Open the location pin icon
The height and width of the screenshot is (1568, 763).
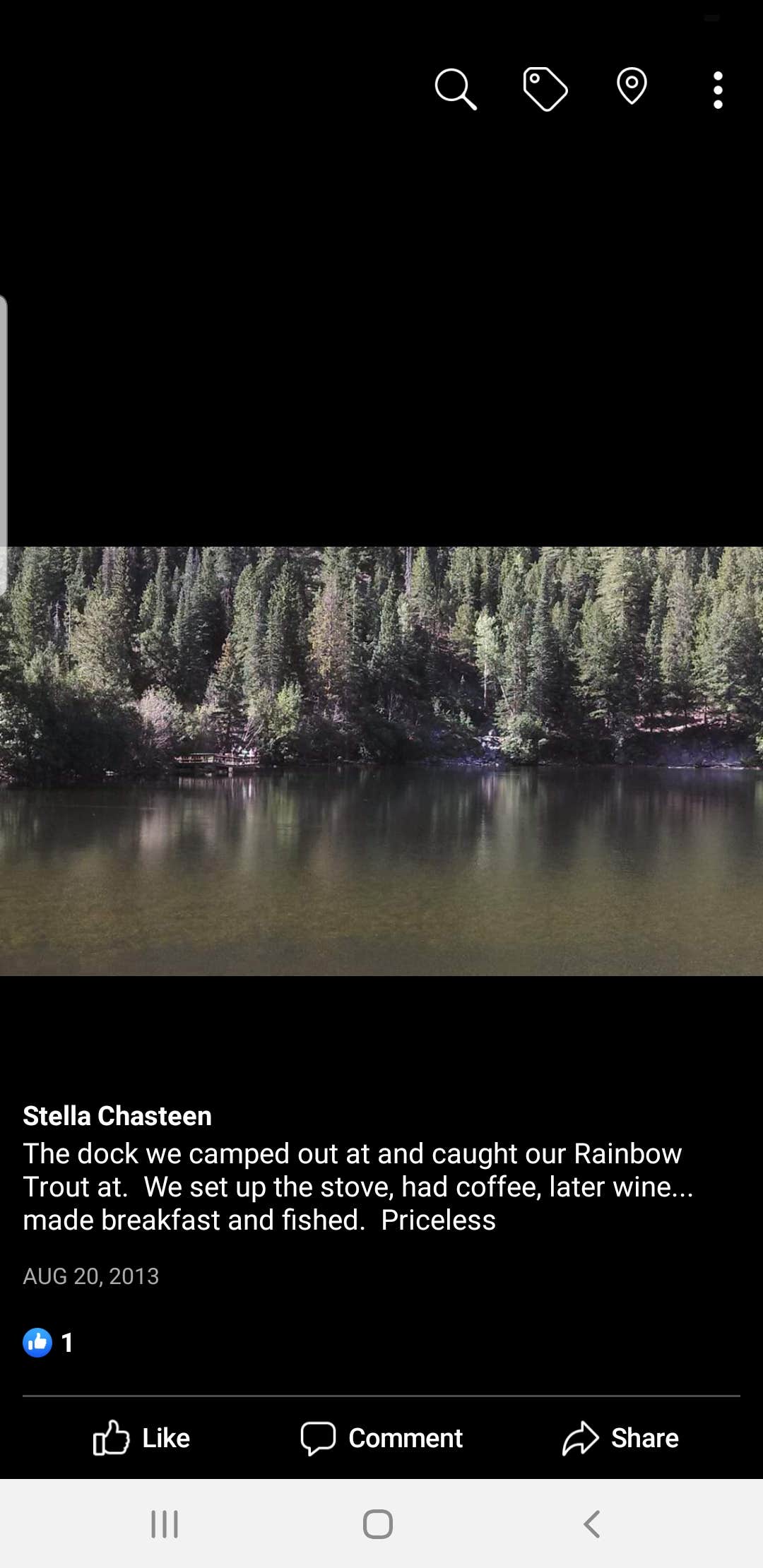coord(632,87)
